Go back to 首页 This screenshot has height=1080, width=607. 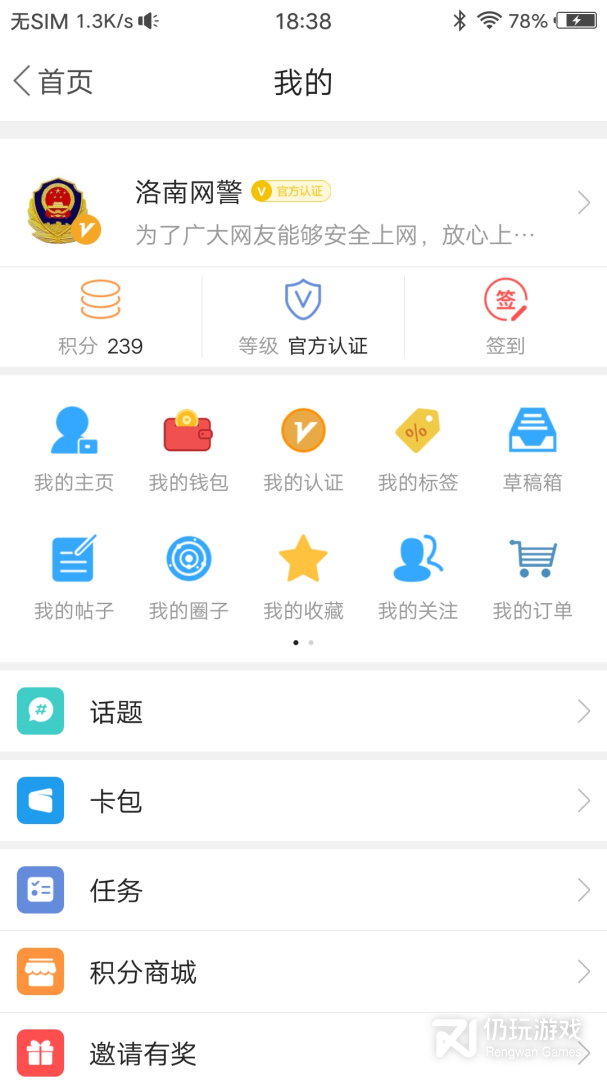click(x=53, y=82)
